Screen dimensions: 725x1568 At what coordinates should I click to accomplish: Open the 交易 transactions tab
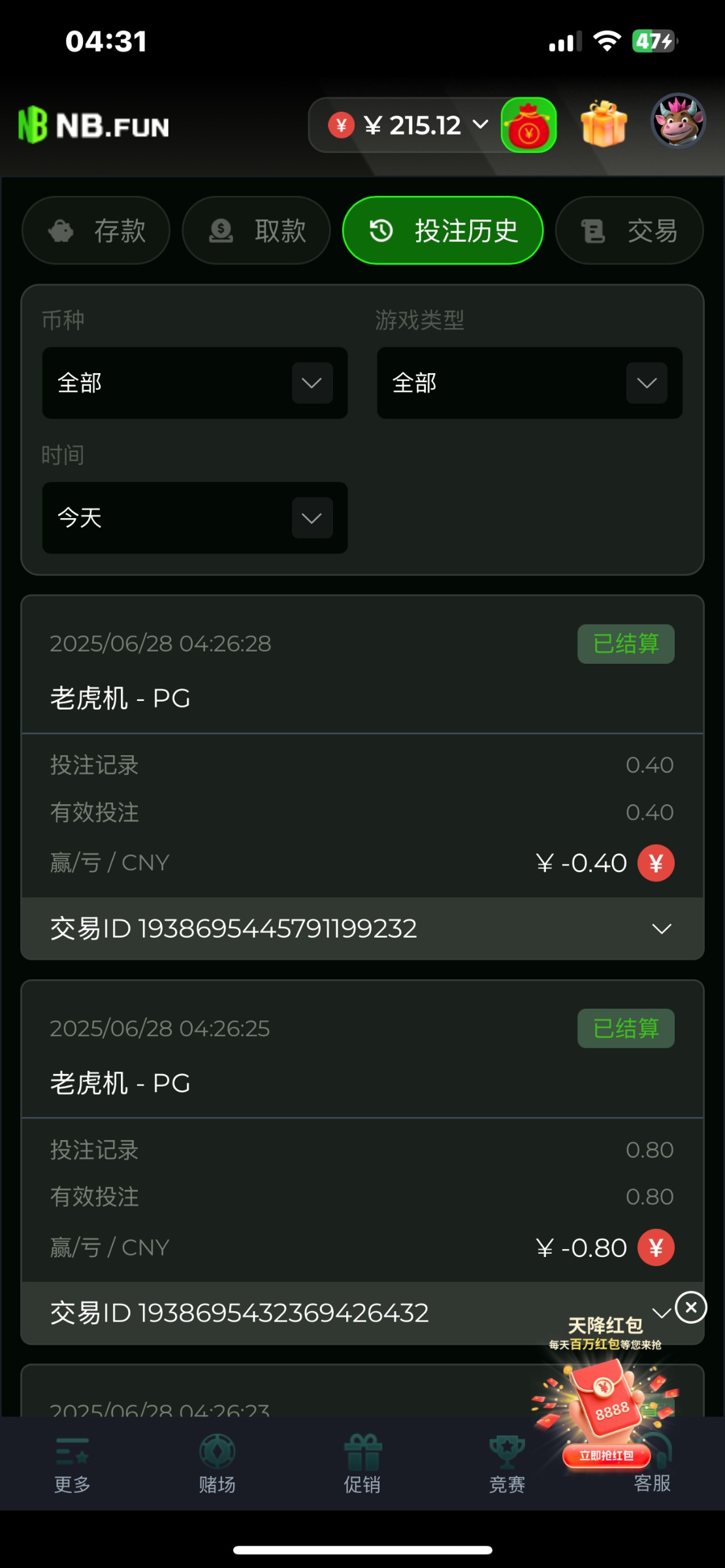coord(628,231)
